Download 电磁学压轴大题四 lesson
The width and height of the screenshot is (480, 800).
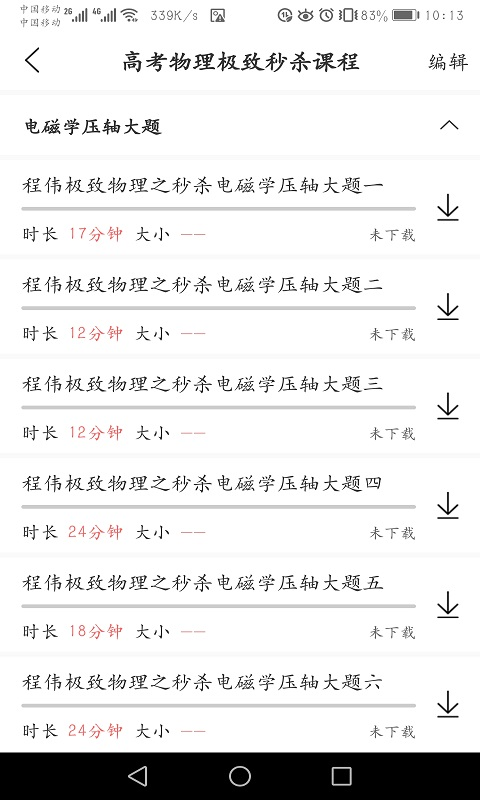448,506
